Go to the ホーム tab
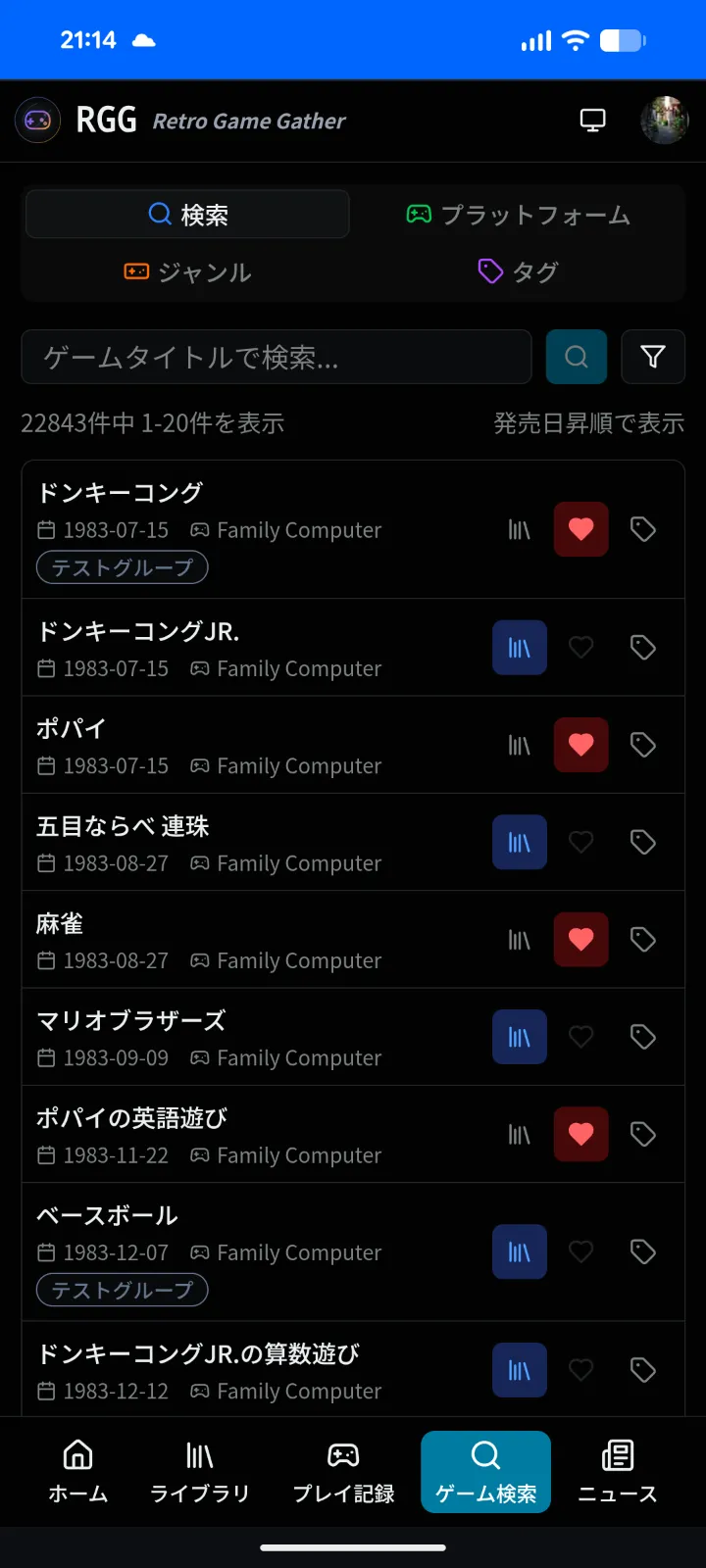Viewport: 706px width, 1568px height. click(x=78, y=1472)
